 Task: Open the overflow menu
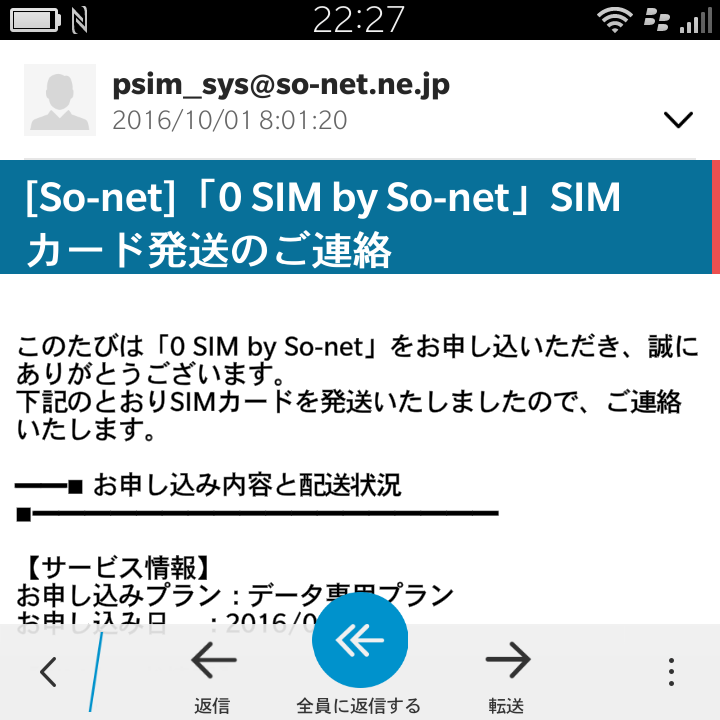[672, 672]
